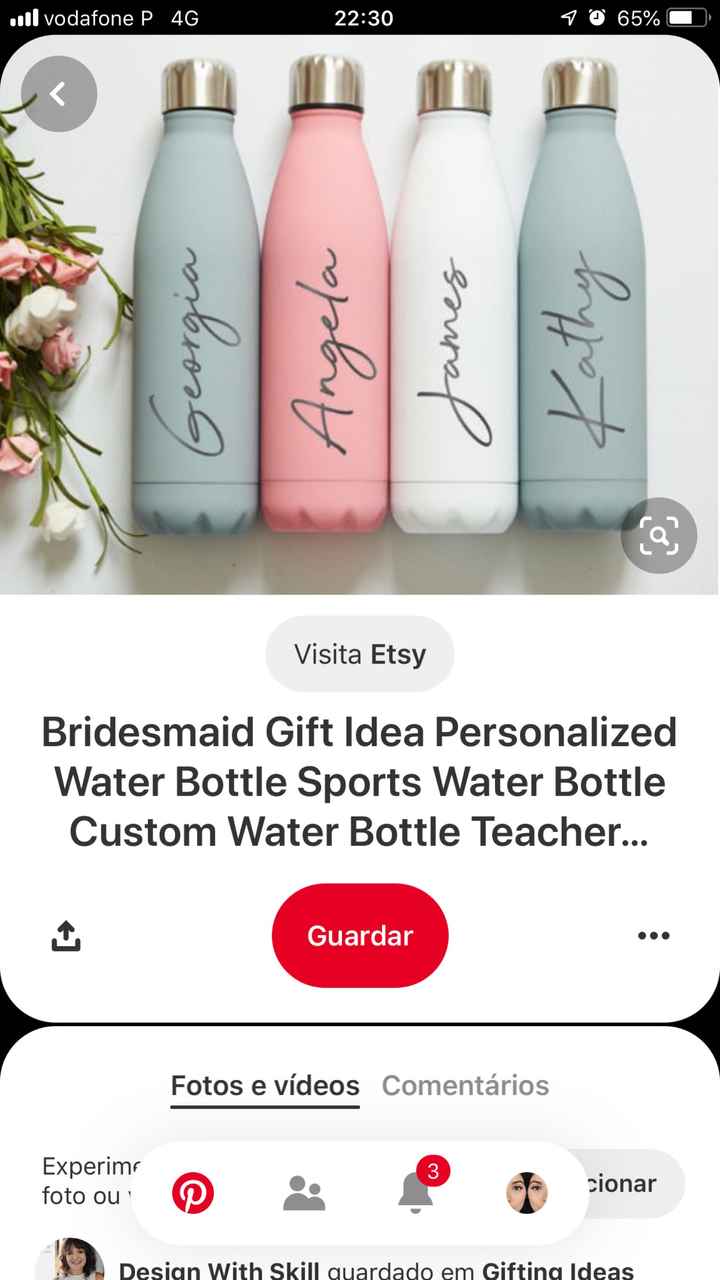
Task: Go to the Pinterest home tab
Action: pyautogui.click(x=193, y=1193)
